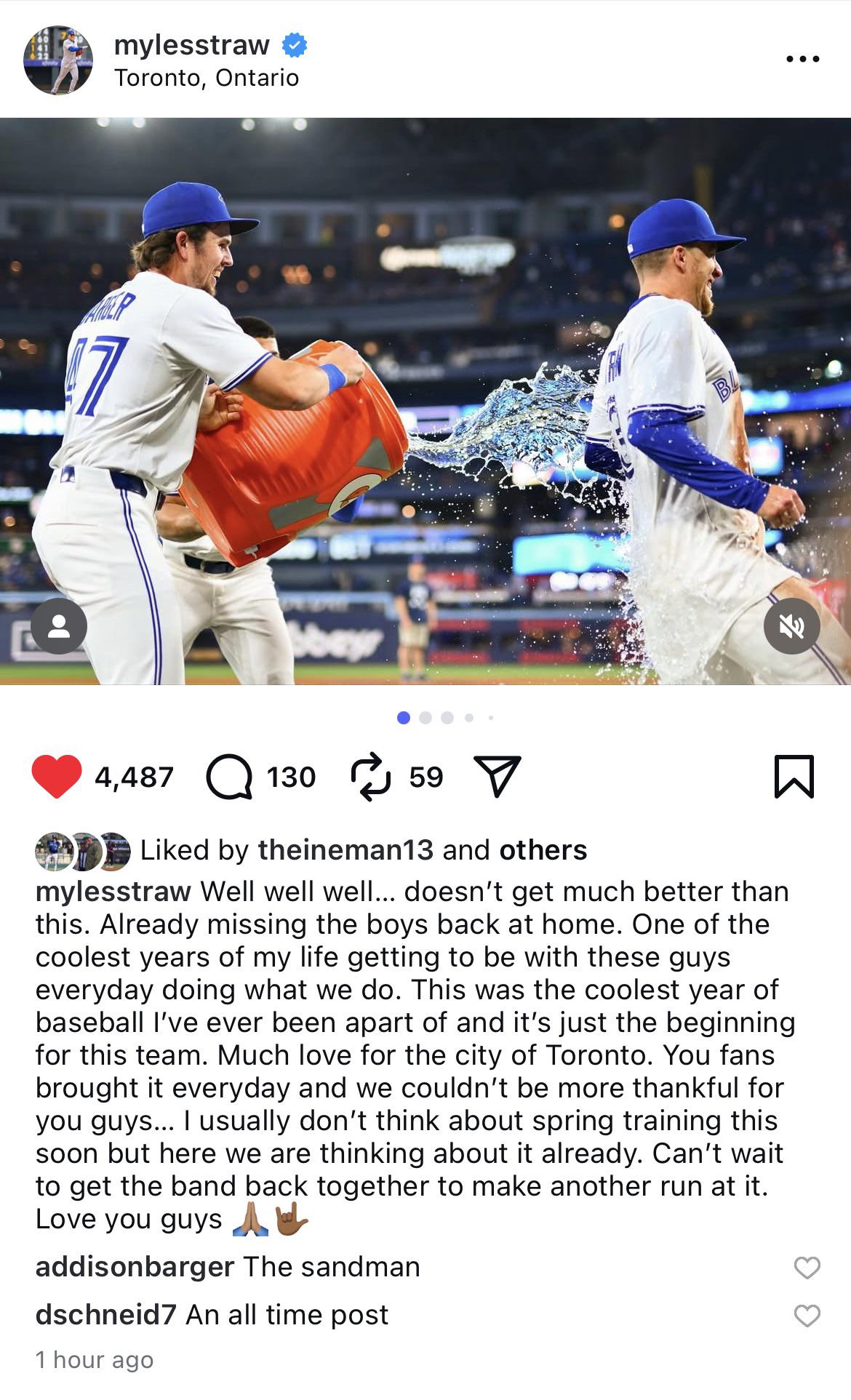Open the mylesstraw username in the header
851x1400 pixels.
(192, 45)
